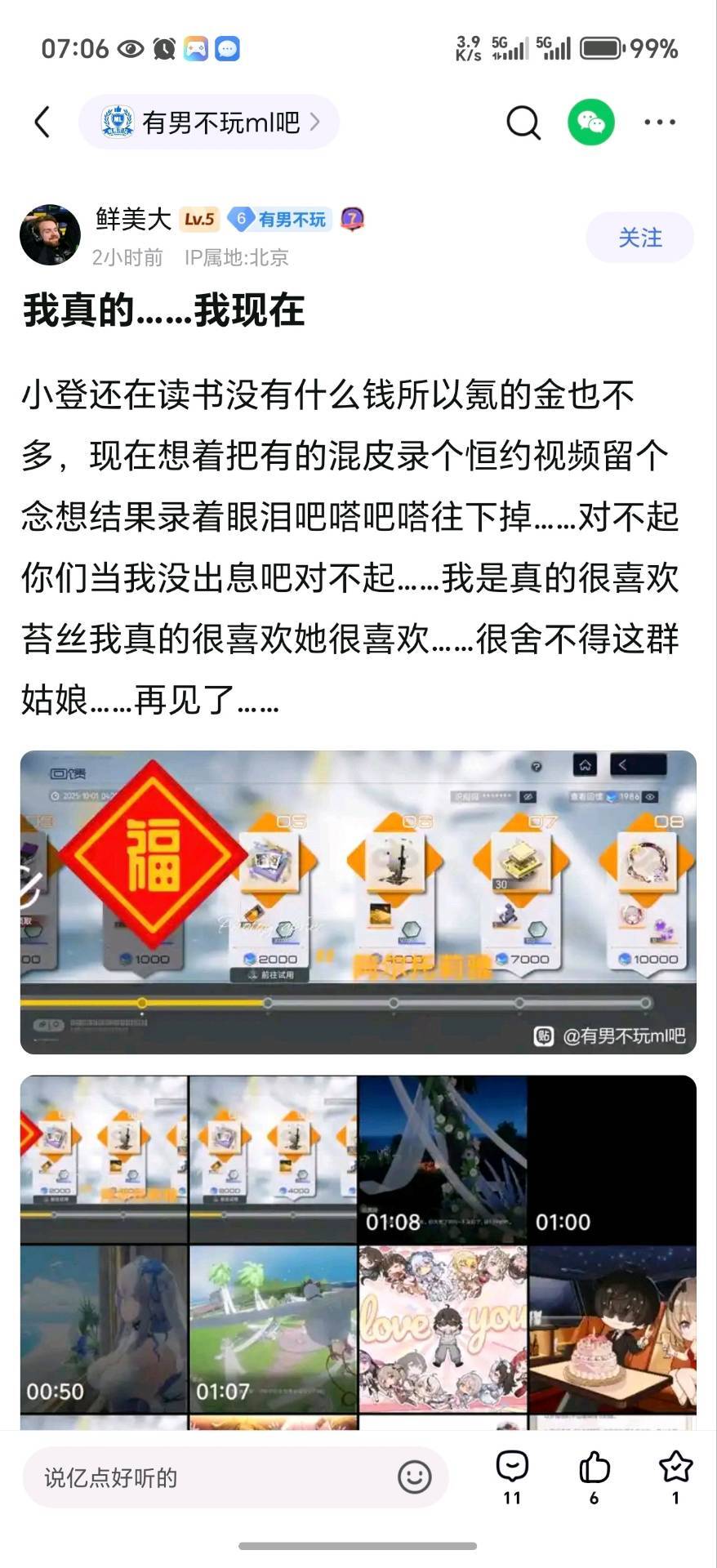Screen dimensions: 717x1568
Task: Open the love you chibi group image
Action: point(443,1330)
